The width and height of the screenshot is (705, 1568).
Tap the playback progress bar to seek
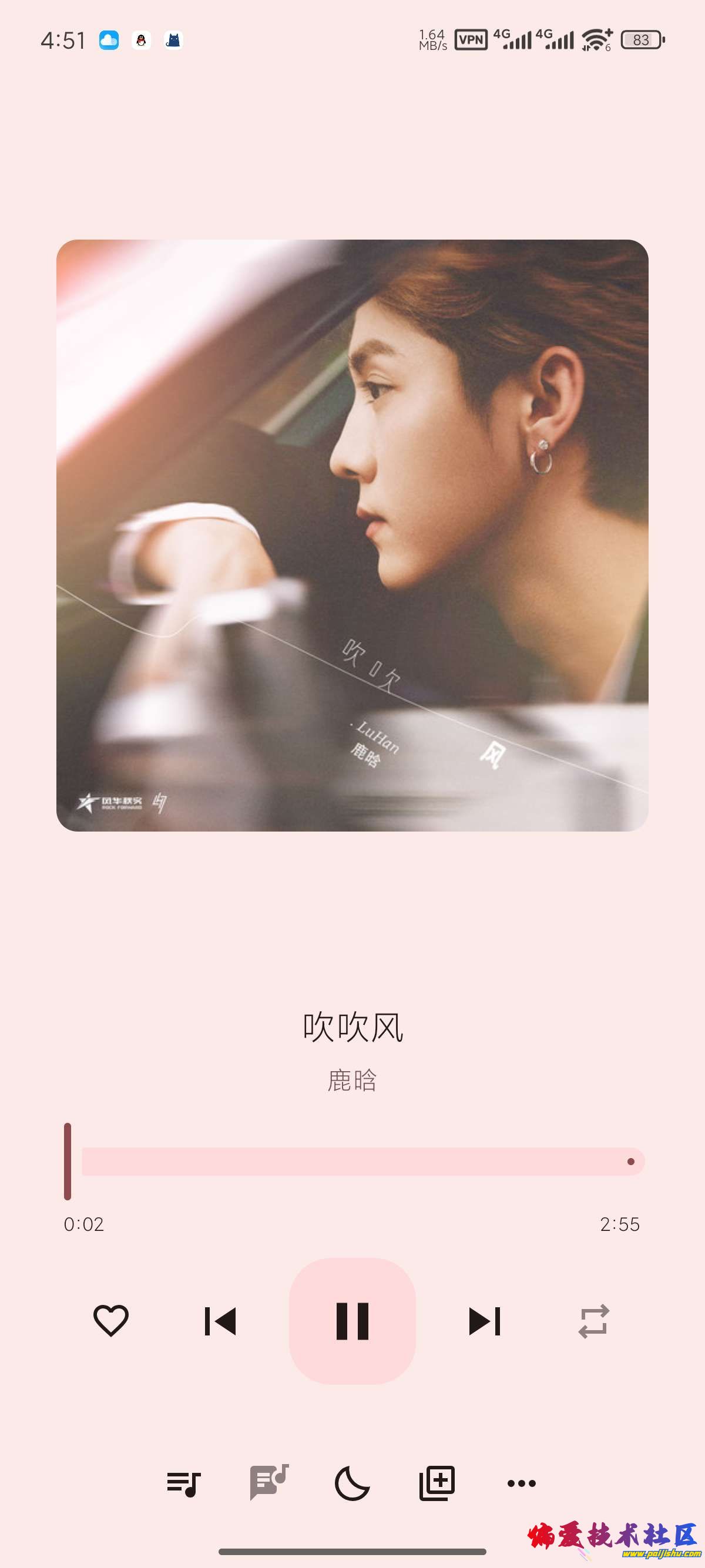pyautogui.click(x=363, y=1162)
